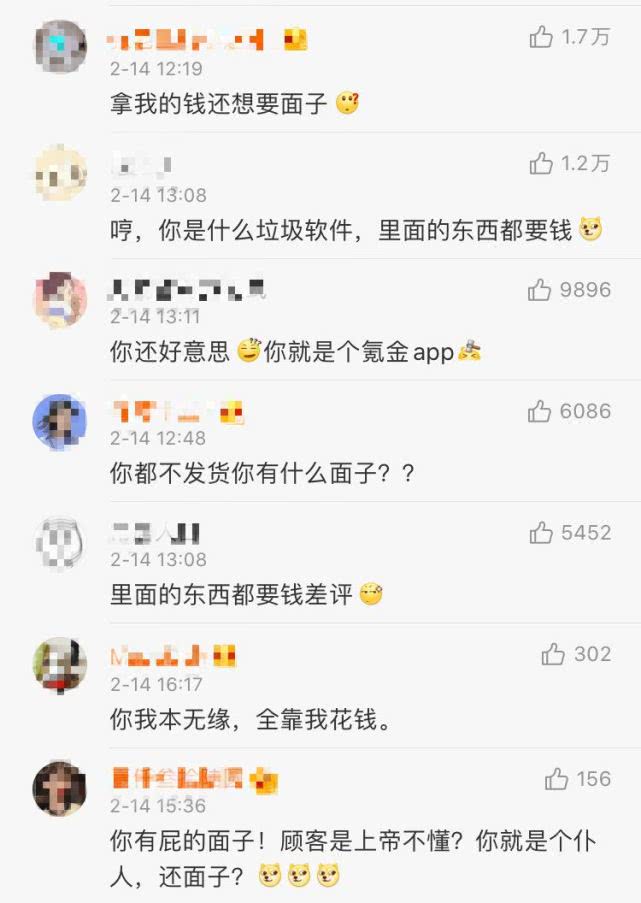641x903 pixels.
Task: Like the comment "里面的东西都要钱差评"
Action: coord(541,533)
